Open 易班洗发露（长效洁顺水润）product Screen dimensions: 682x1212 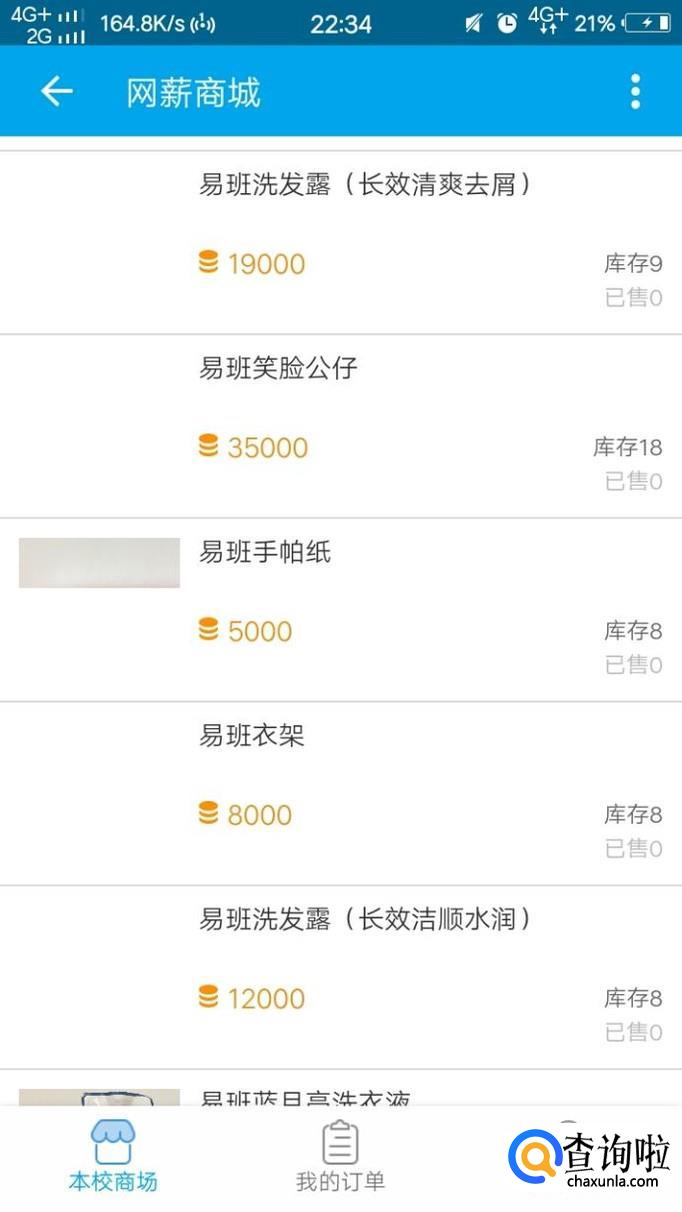[364, 920]
